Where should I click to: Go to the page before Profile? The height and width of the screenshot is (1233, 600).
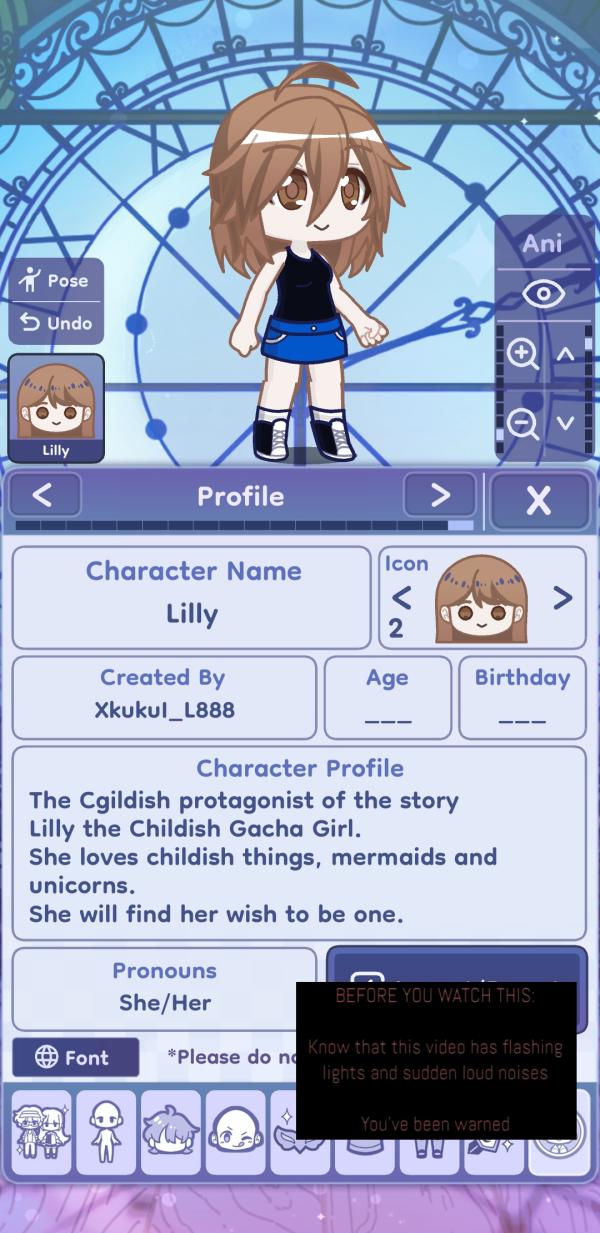pos(42,495)
